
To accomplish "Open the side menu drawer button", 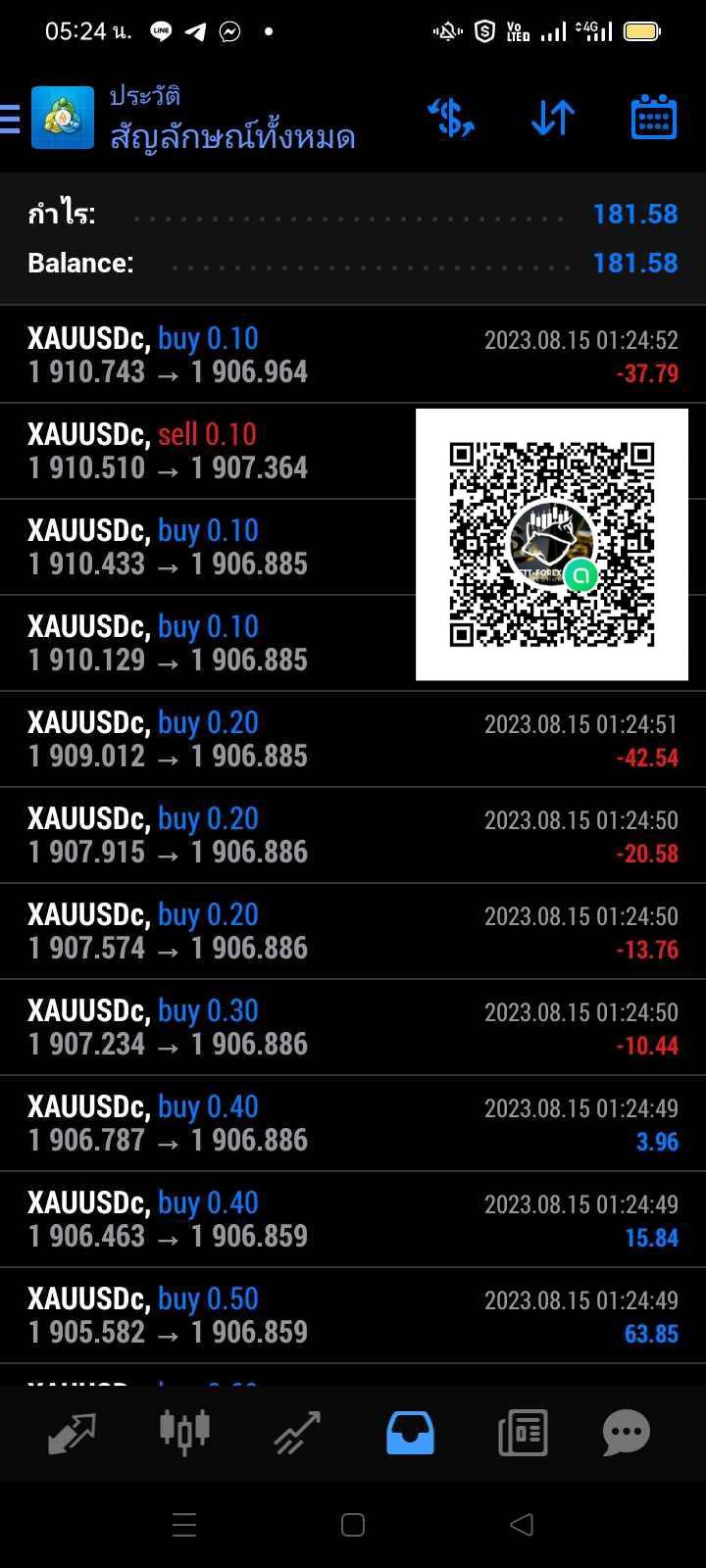I will [10, 119].
